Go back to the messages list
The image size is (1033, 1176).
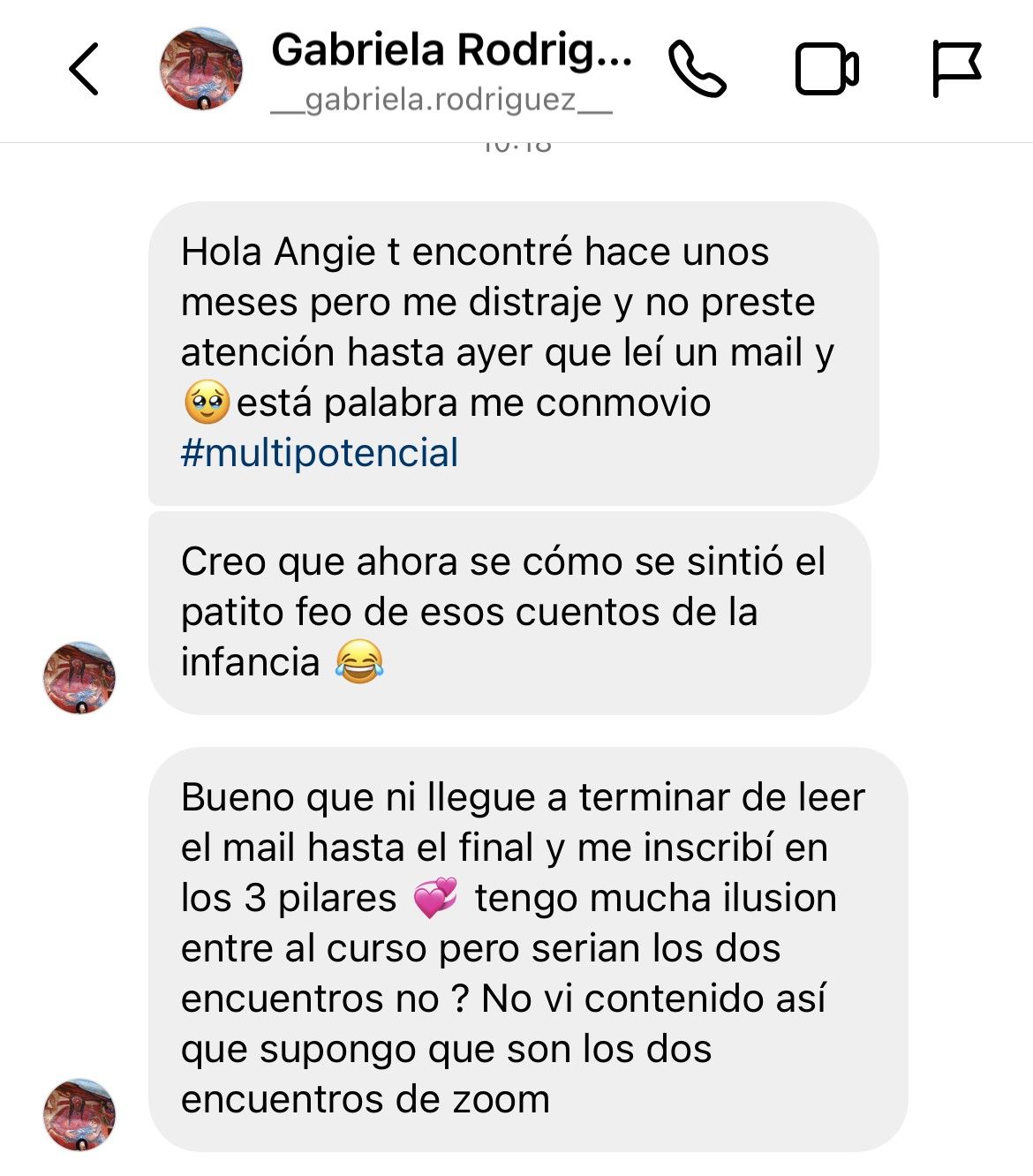point(84,69)
